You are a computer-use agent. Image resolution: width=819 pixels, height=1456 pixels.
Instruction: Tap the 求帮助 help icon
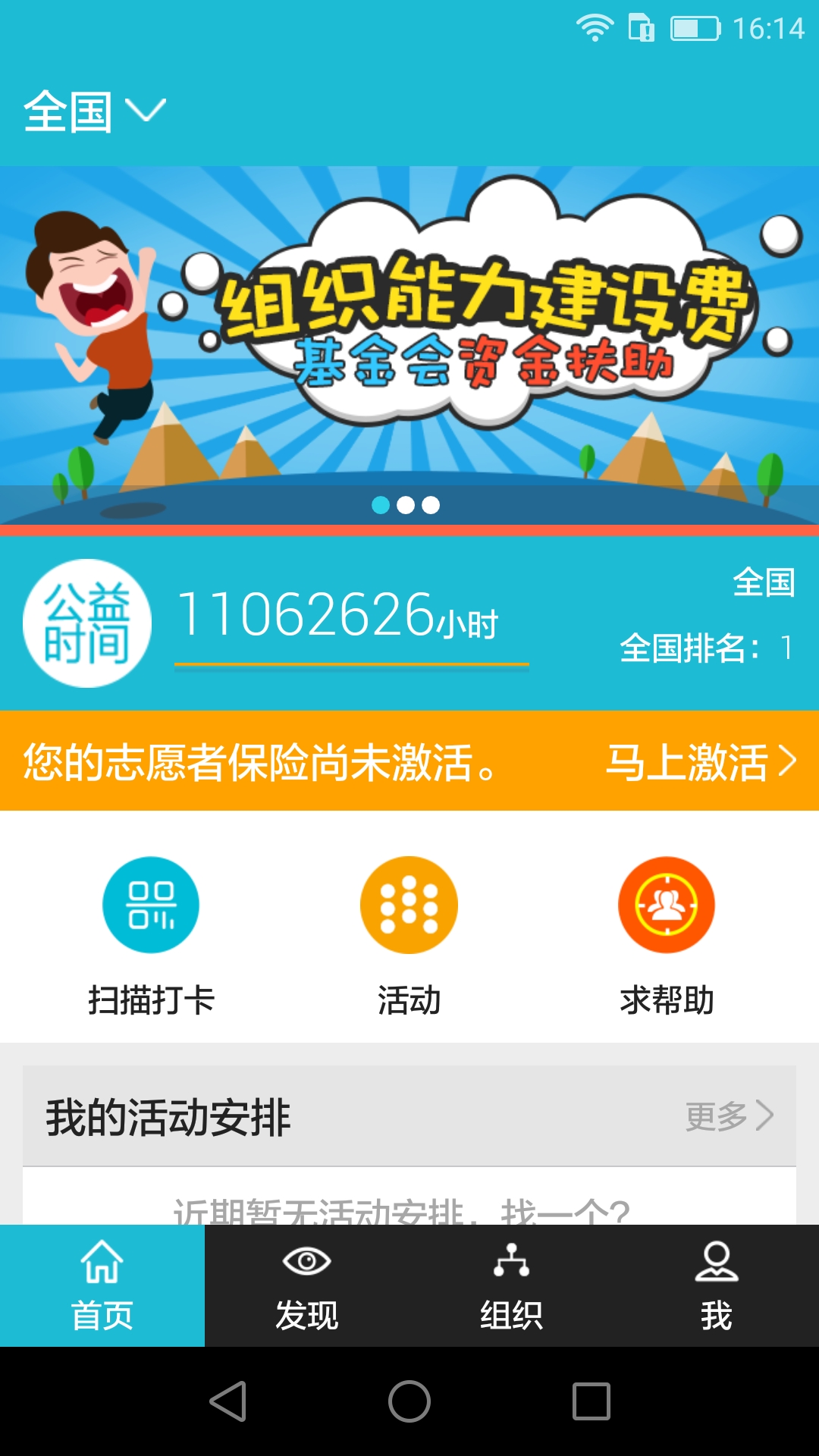pyautogui.click(x=665, y=904)
